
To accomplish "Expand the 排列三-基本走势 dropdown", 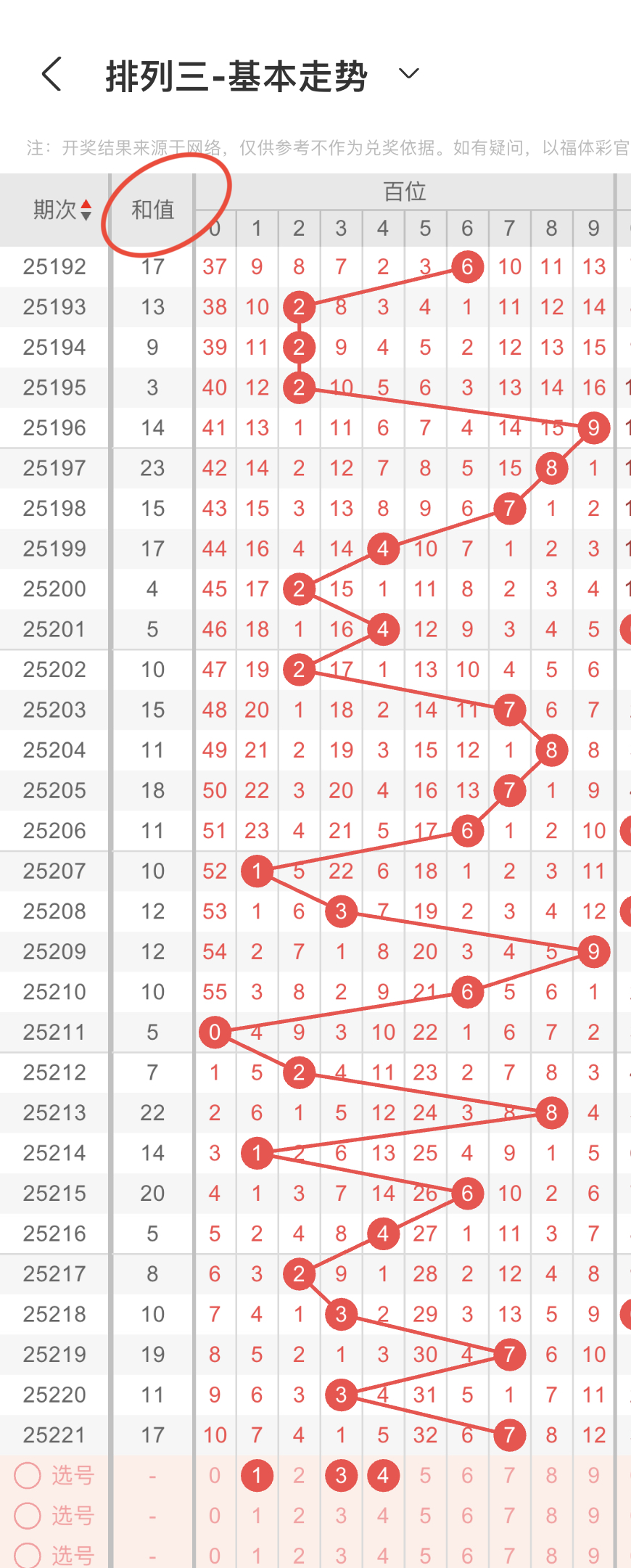I will click(x=409, y=73).
